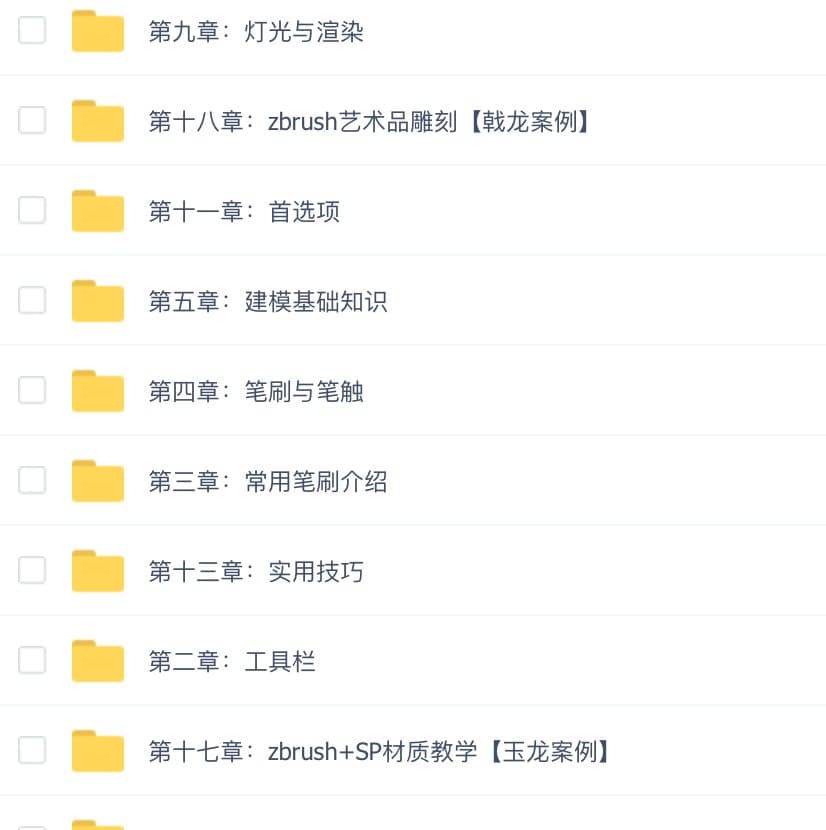826x830 pixels.
Task: Open 第十八章 zbrush艺术品雕刻 folder
Action: [x=369, y=122]
